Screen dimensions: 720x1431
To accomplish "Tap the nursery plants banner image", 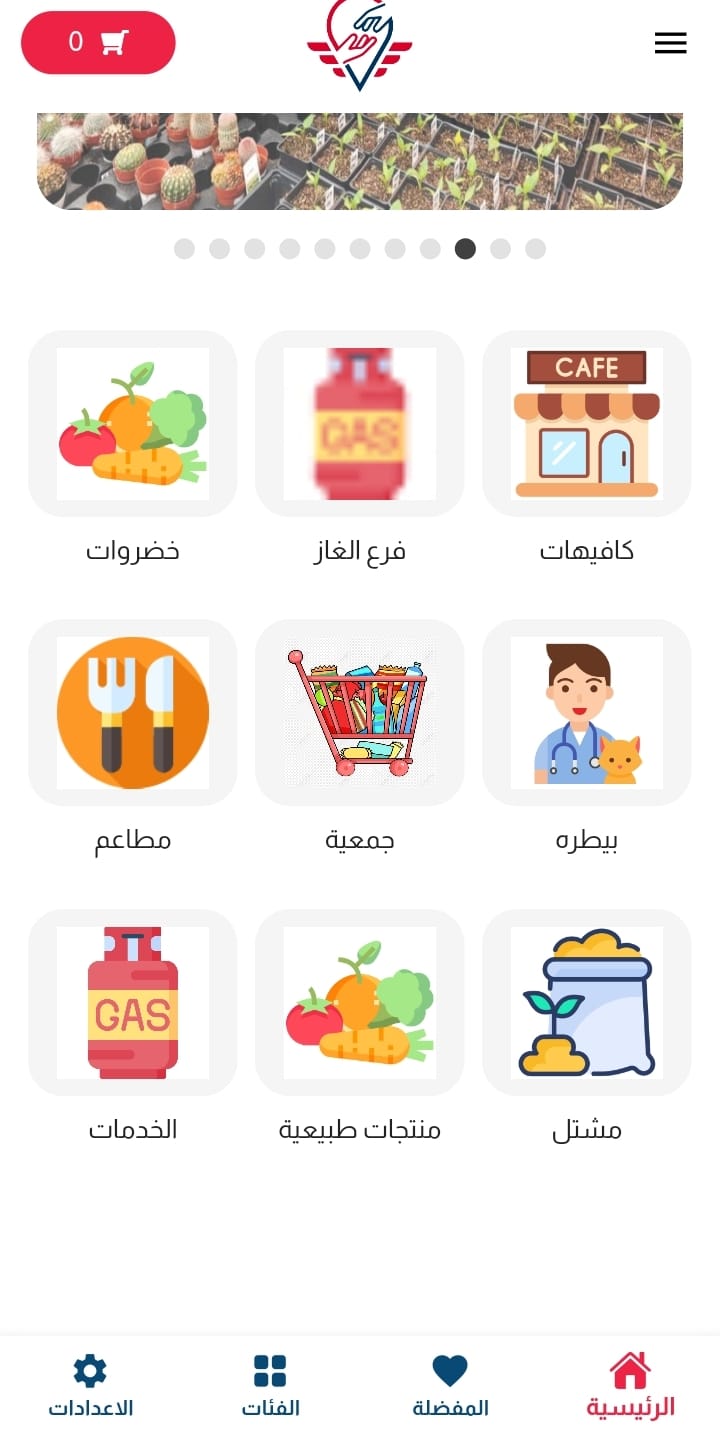I will point(360,160).
